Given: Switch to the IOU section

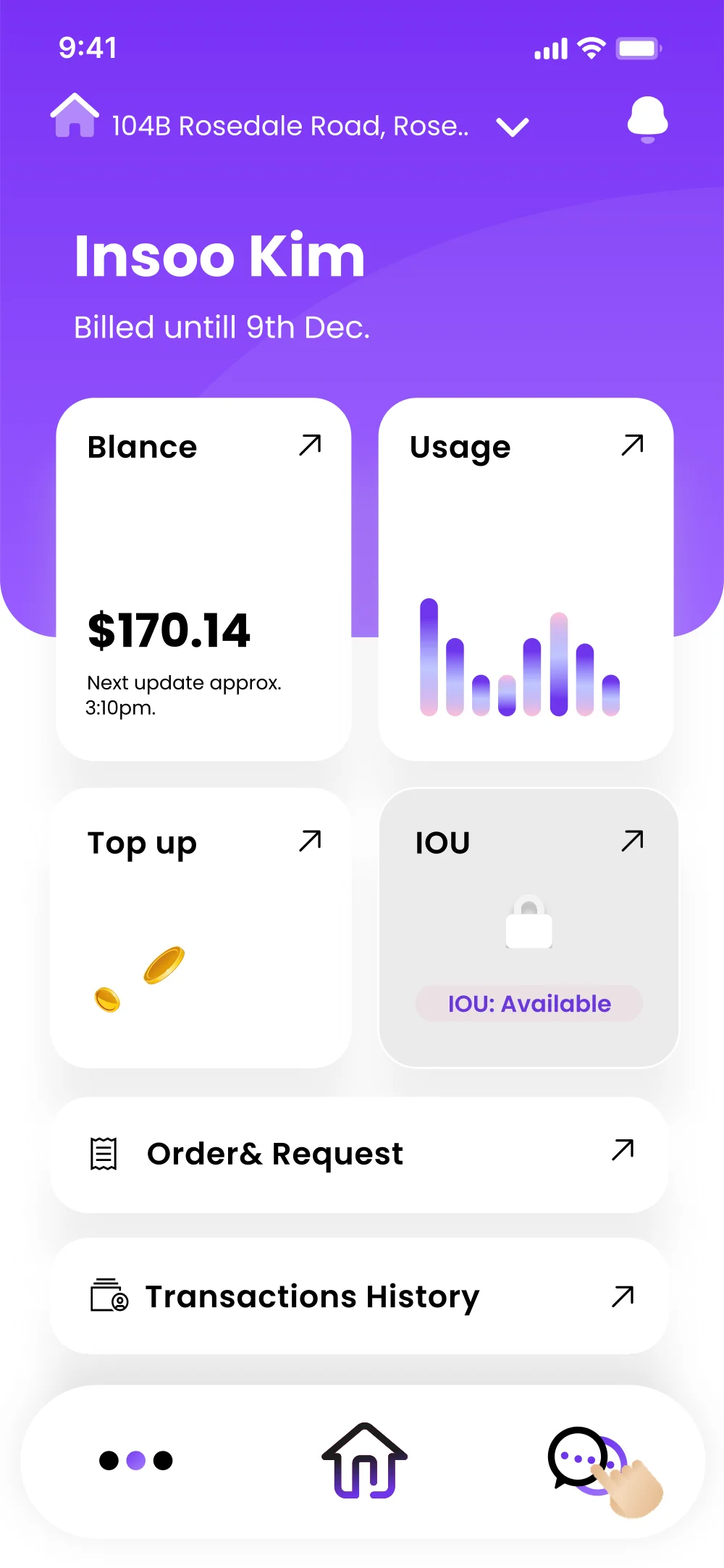Looking at the screenshot, I should [x=631, y=840].
